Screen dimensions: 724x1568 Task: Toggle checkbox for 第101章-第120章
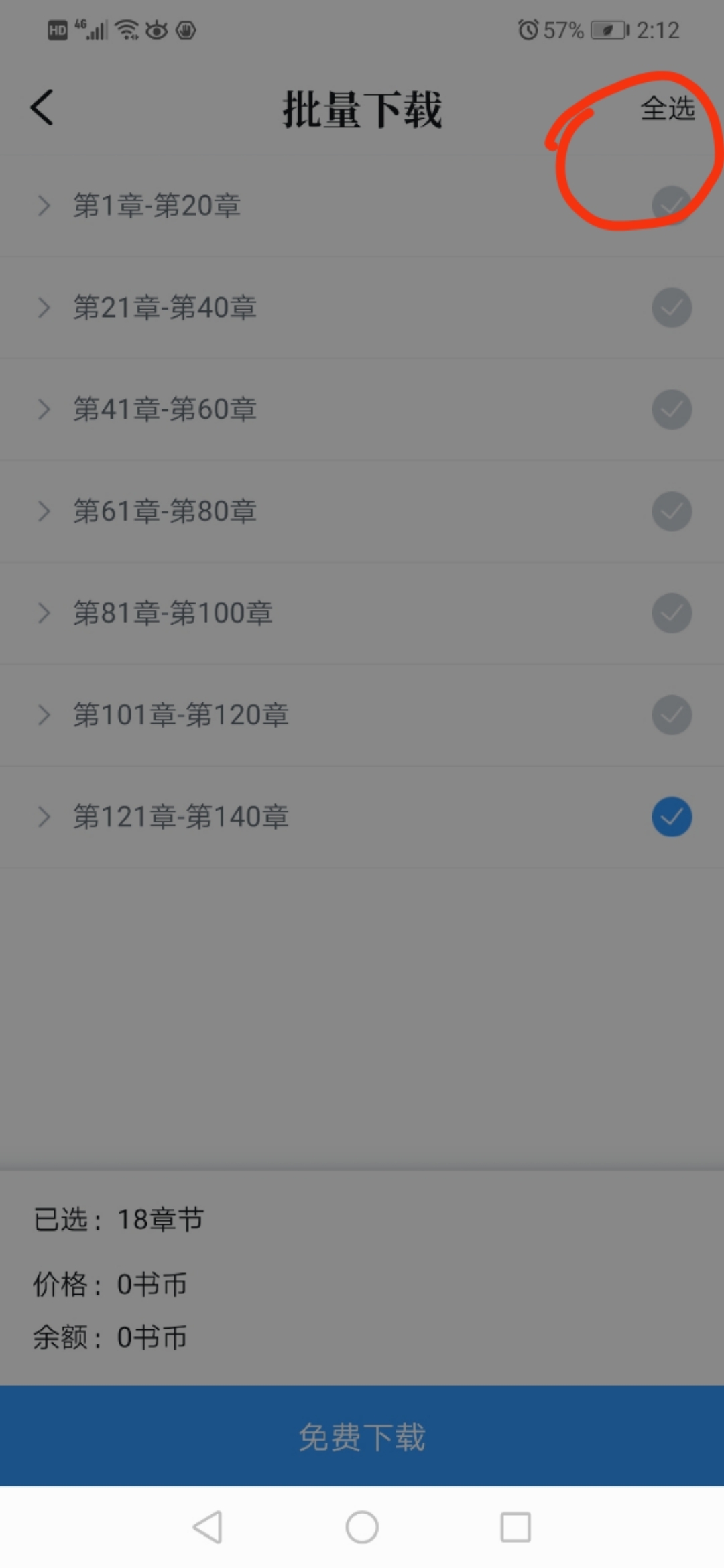click(x=672, y=715)
